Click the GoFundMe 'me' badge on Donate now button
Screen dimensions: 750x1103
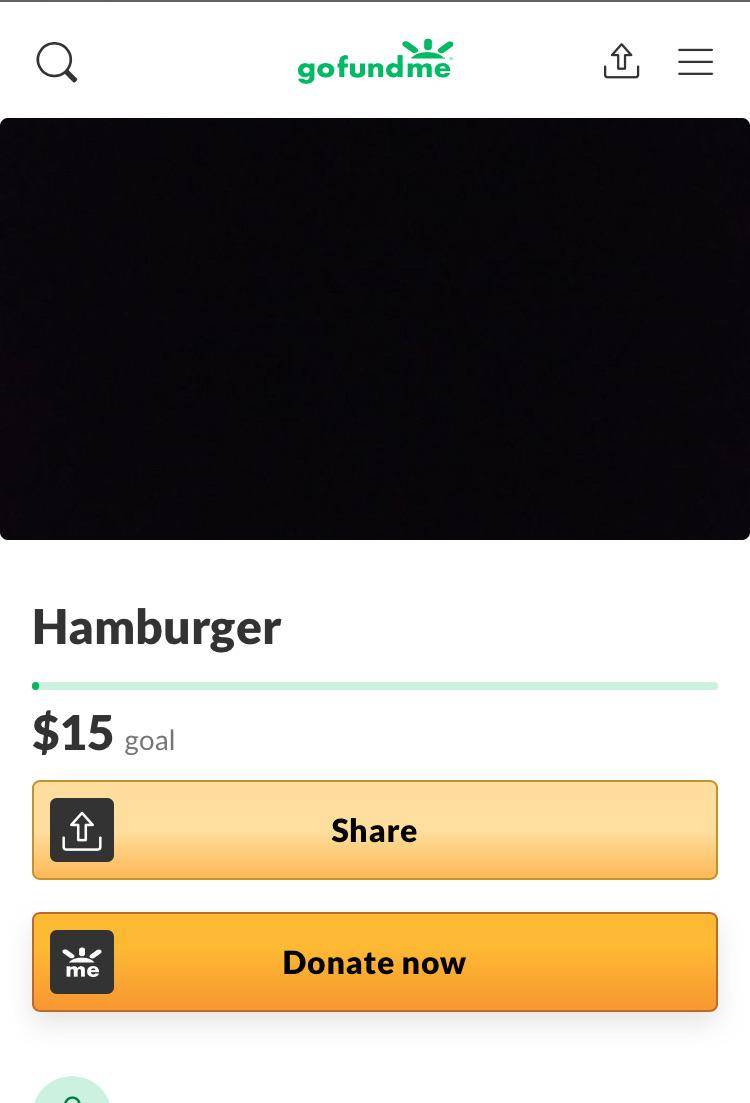coord(82,962)
